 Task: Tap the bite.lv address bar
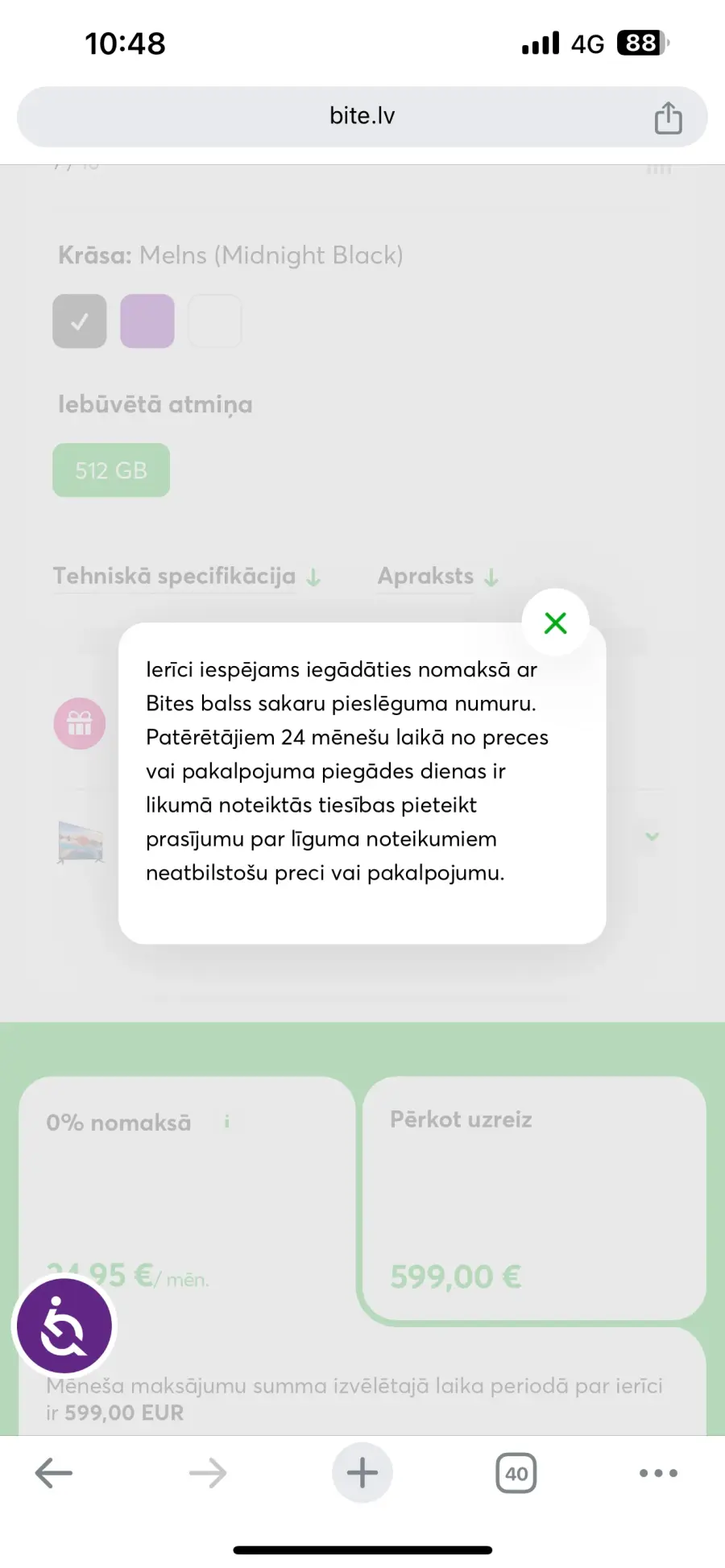pos(362,117)
